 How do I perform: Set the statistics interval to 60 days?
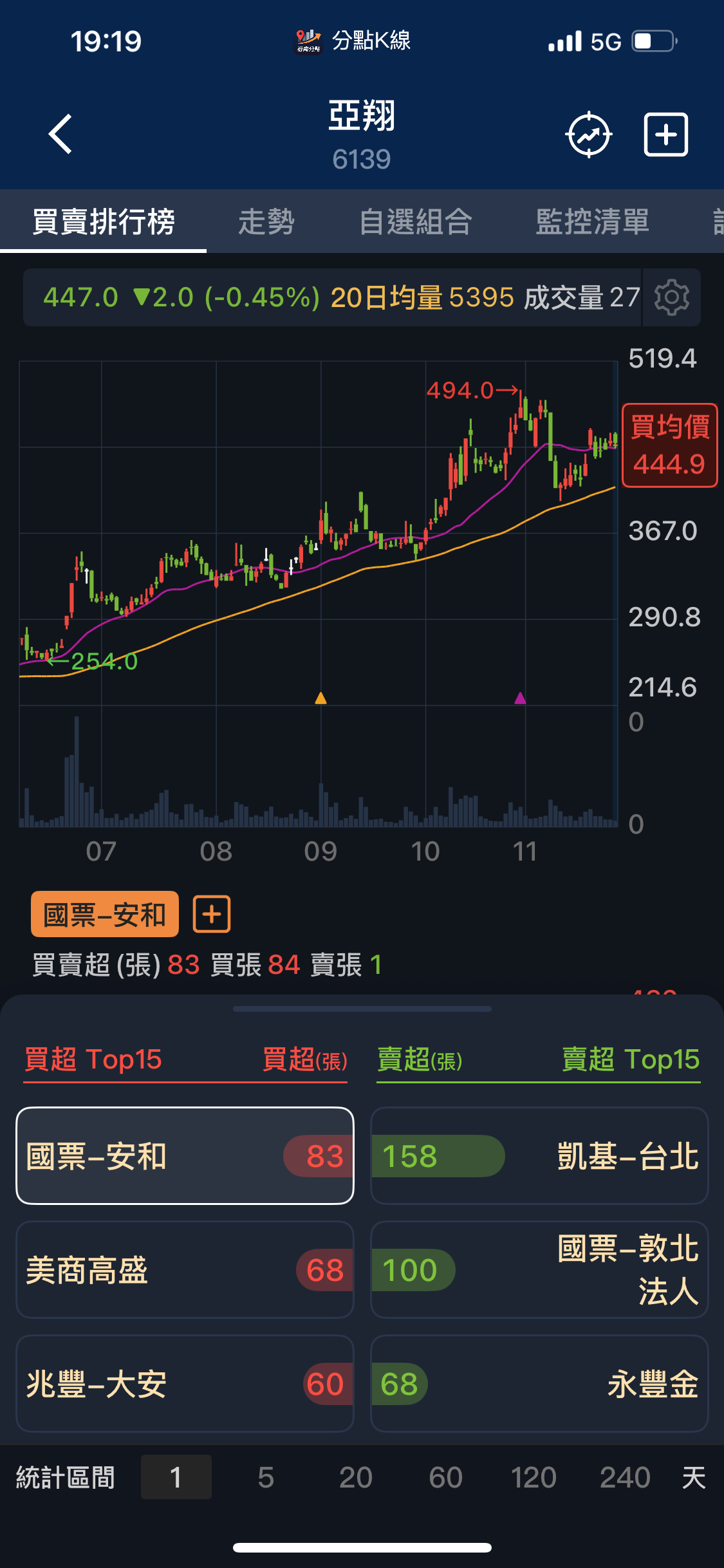point(445,1477)
